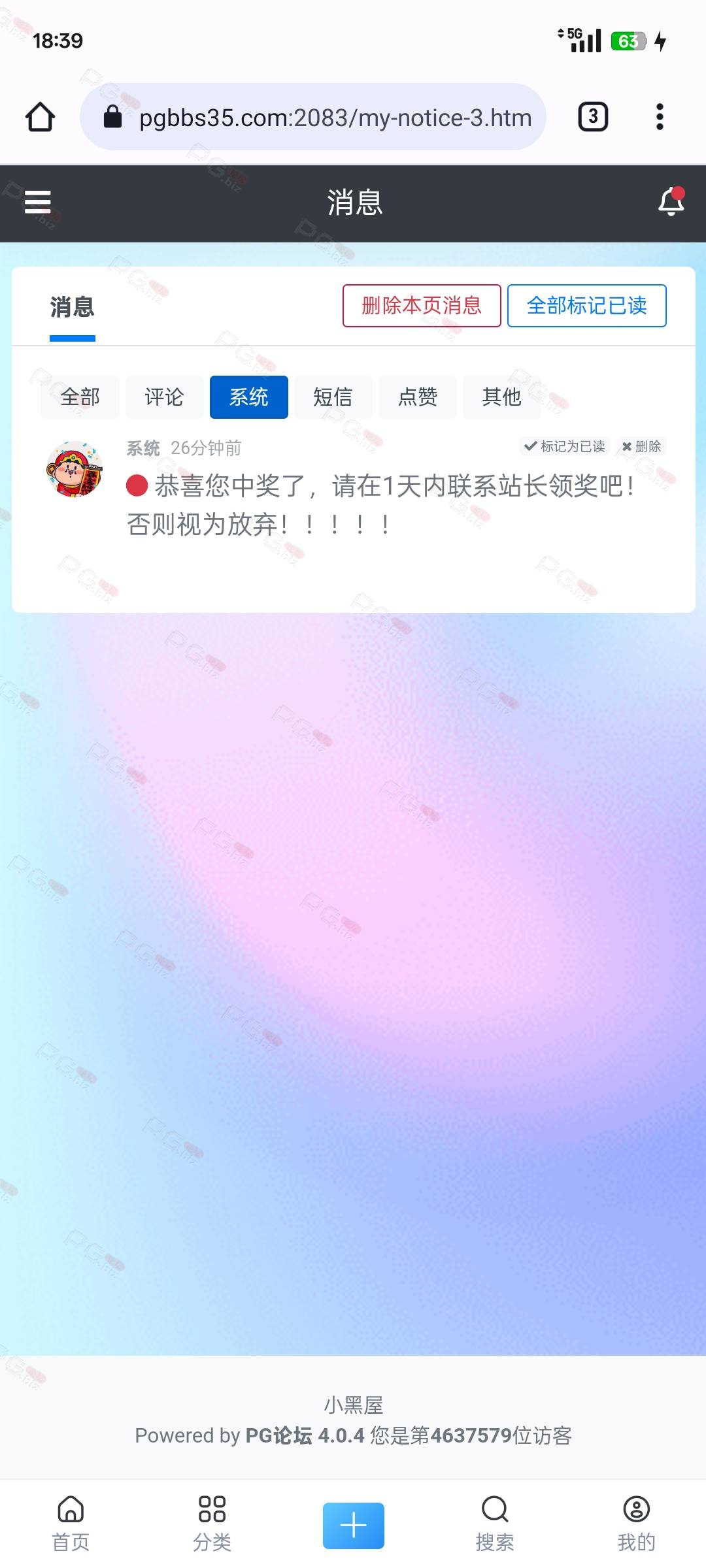Go to the 首页 tab
Viewport: 706px width, 1568px height.
(71, 1524)
